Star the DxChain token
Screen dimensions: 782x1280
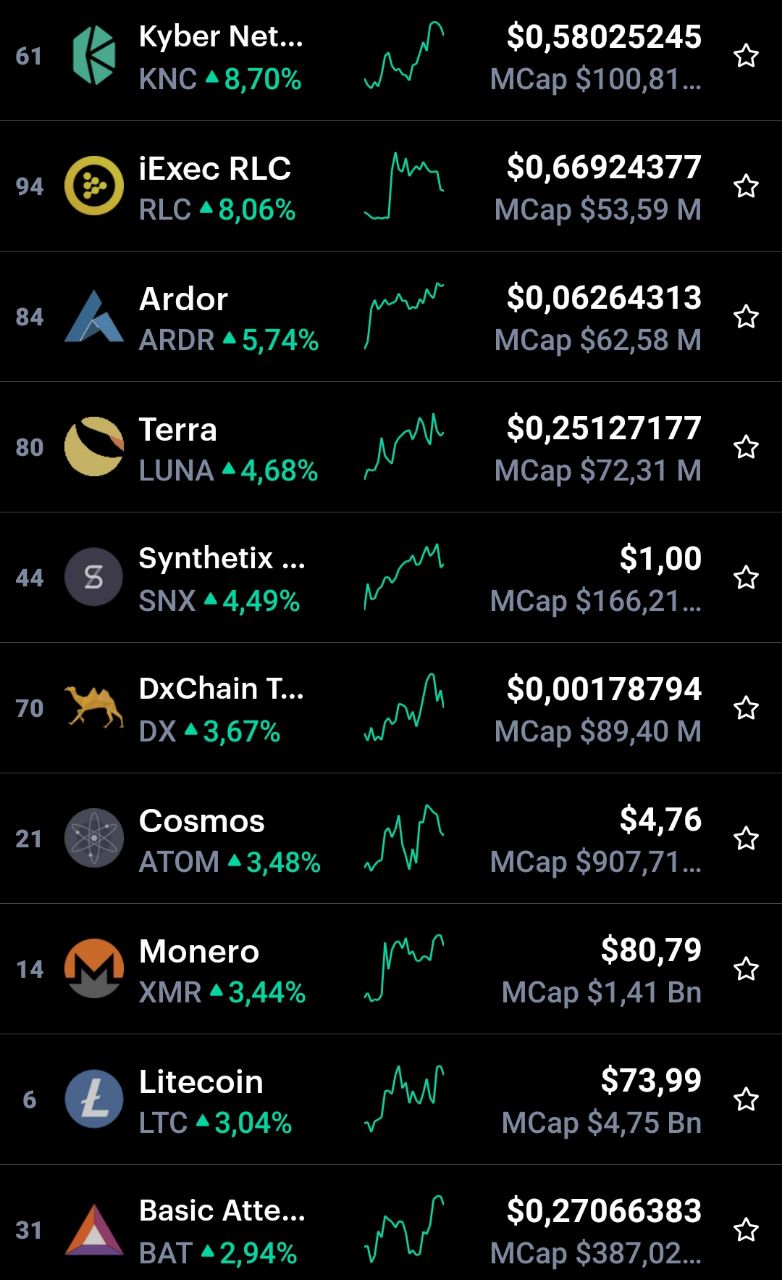(746, 708)
